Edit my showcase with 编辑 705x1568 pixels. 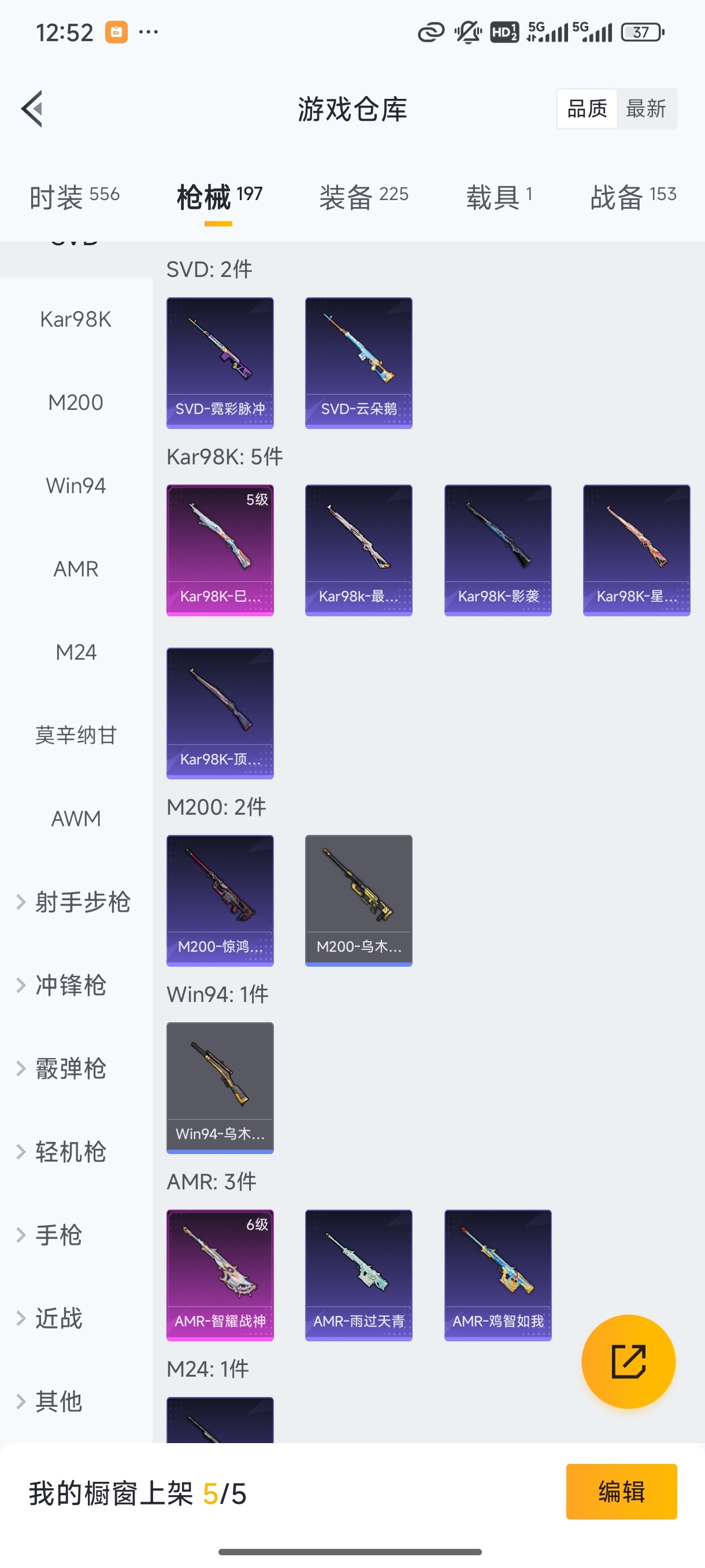[621, 1491]
